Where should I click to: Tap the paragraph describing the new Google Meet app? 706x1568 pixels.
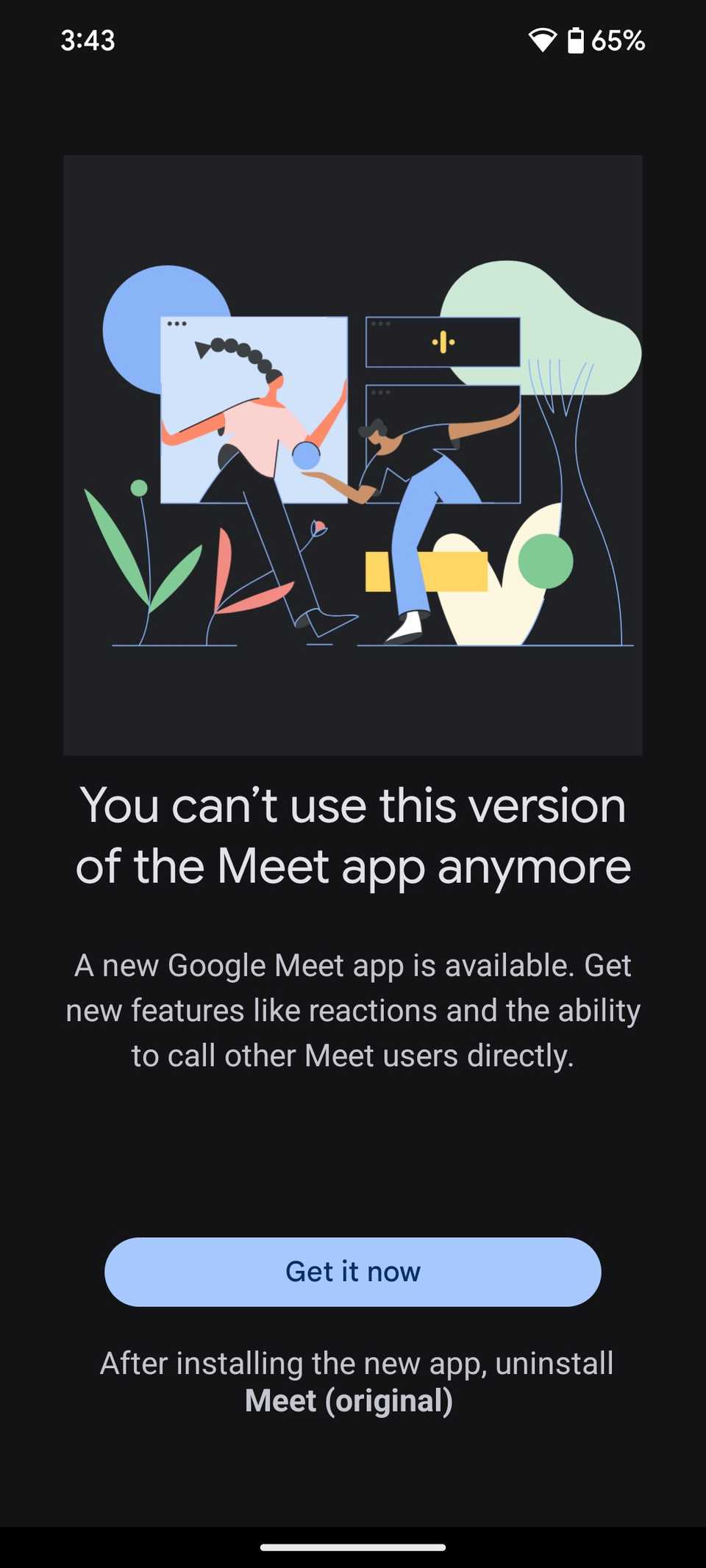pos(353,1009)
